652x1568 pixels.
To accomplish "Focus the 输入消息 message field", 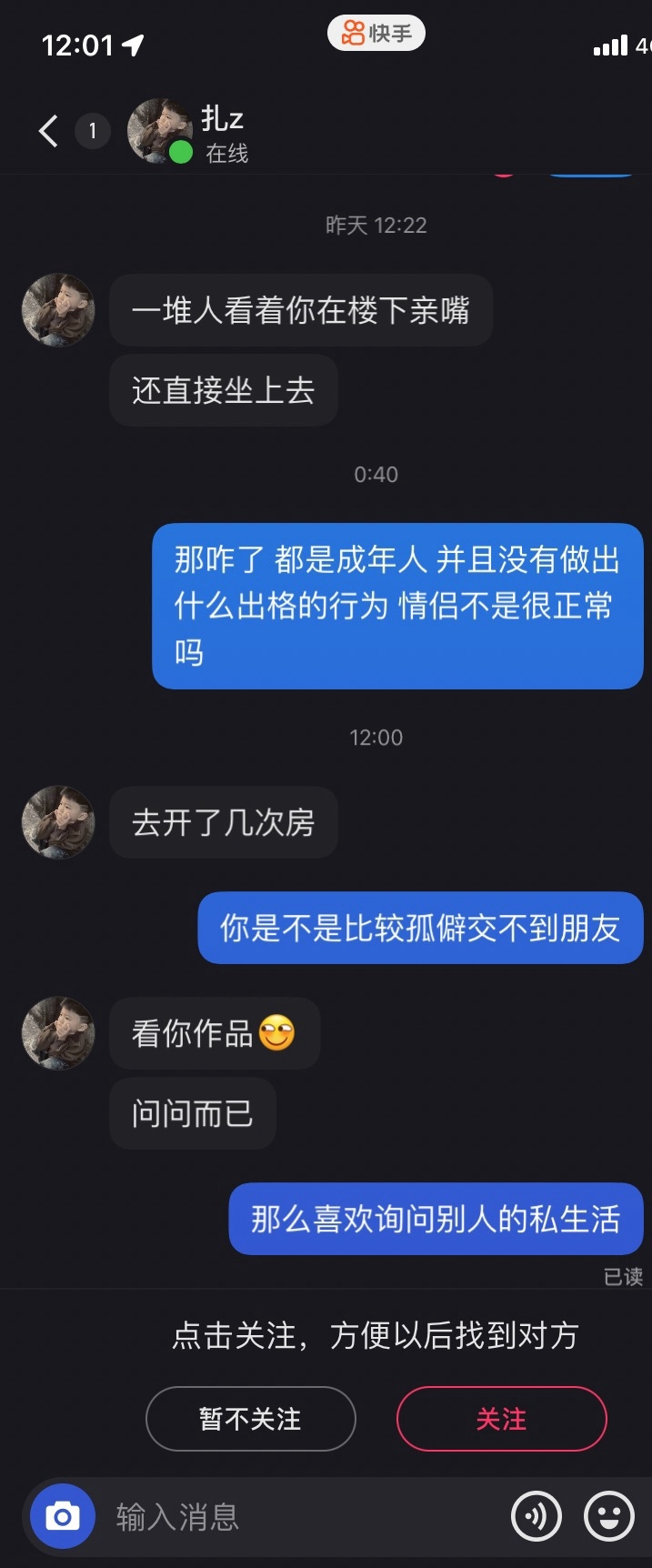I will tap(300, 1516).
